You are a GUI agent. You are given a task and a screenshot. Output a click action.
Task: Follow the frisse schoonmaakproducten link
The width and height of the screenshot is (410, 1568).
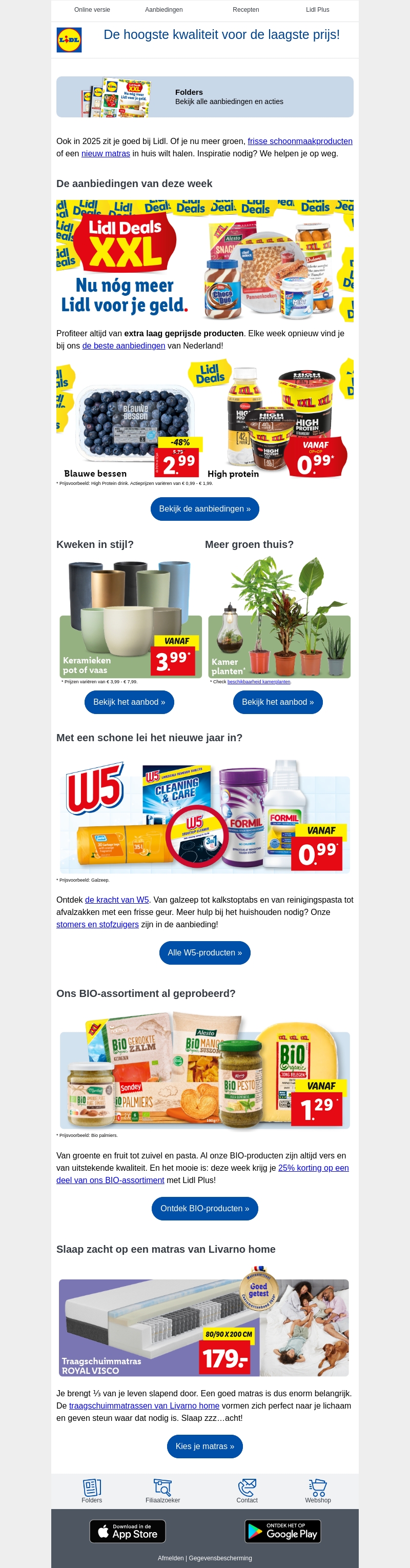click(300, 141)
